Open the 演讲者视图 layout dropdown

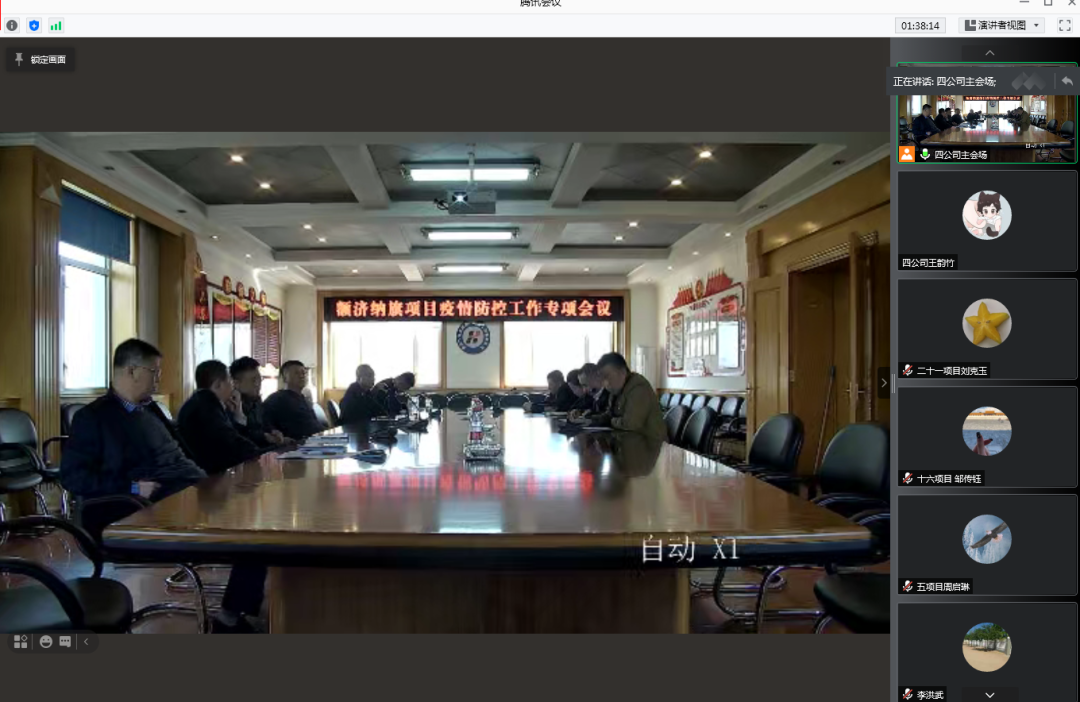point(1002,25)
